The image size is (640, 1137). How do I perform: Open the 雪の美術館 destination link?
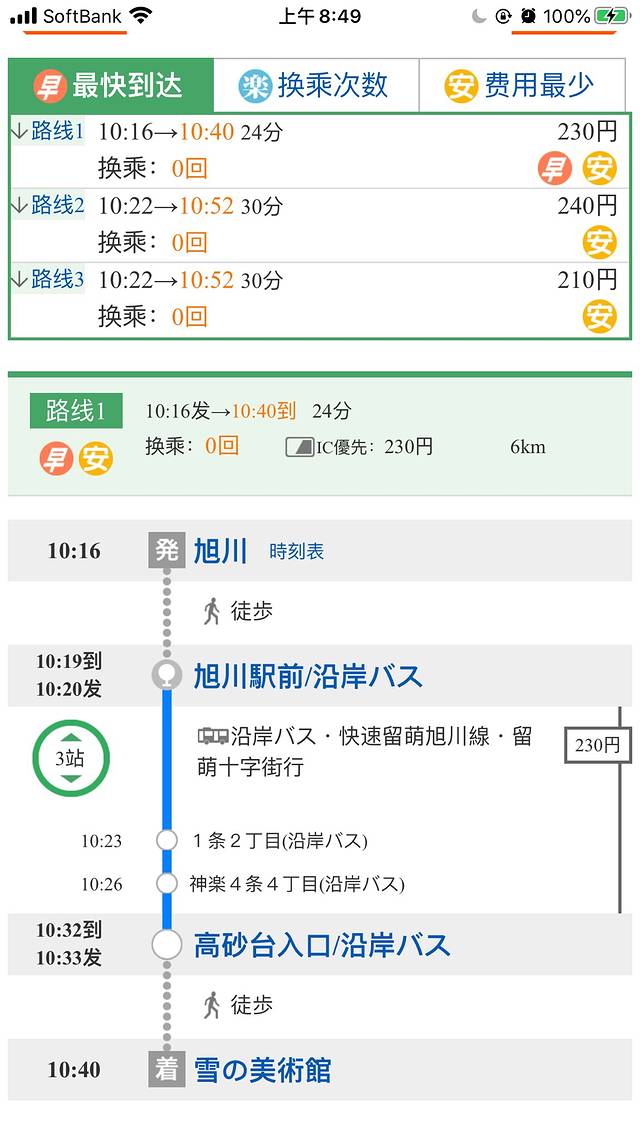(x=262, y=1070)
